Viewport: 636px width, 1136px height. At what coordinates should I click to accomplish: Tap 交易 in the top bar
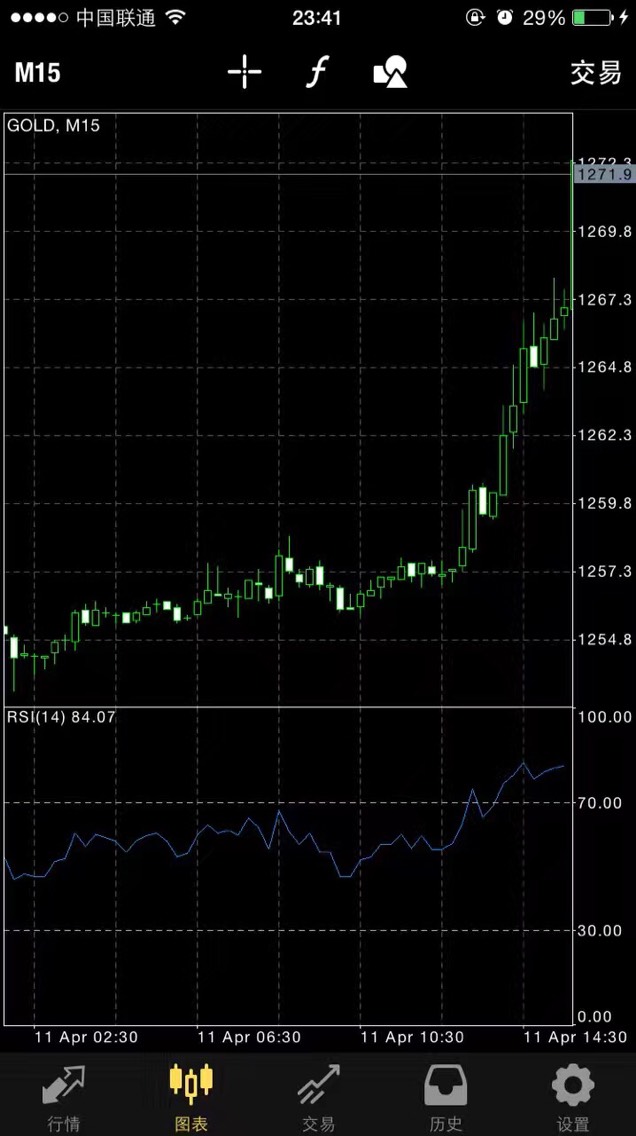point(595,72)
